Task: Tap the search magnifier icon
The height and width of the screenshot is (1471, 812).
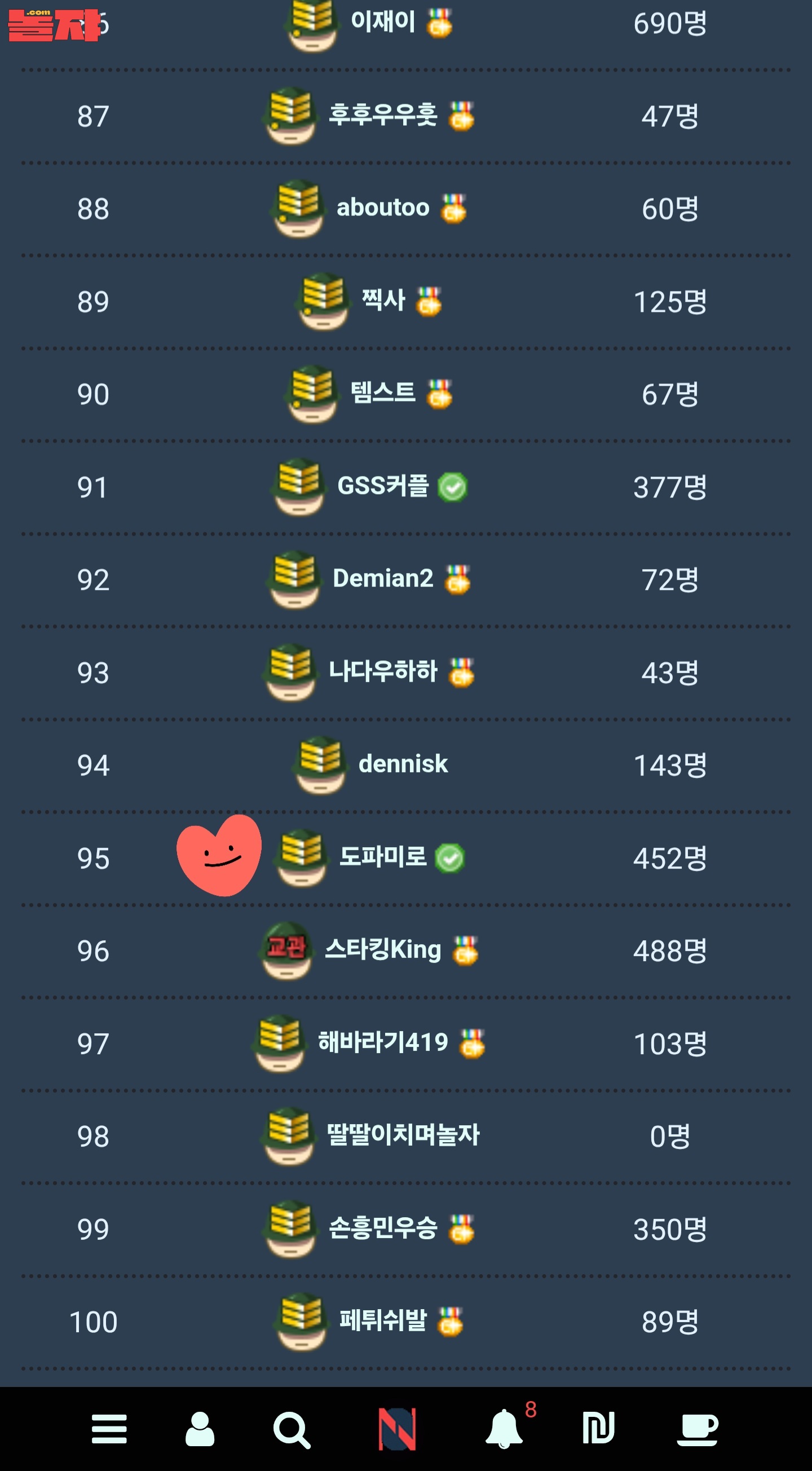Action: point(292,1430)
